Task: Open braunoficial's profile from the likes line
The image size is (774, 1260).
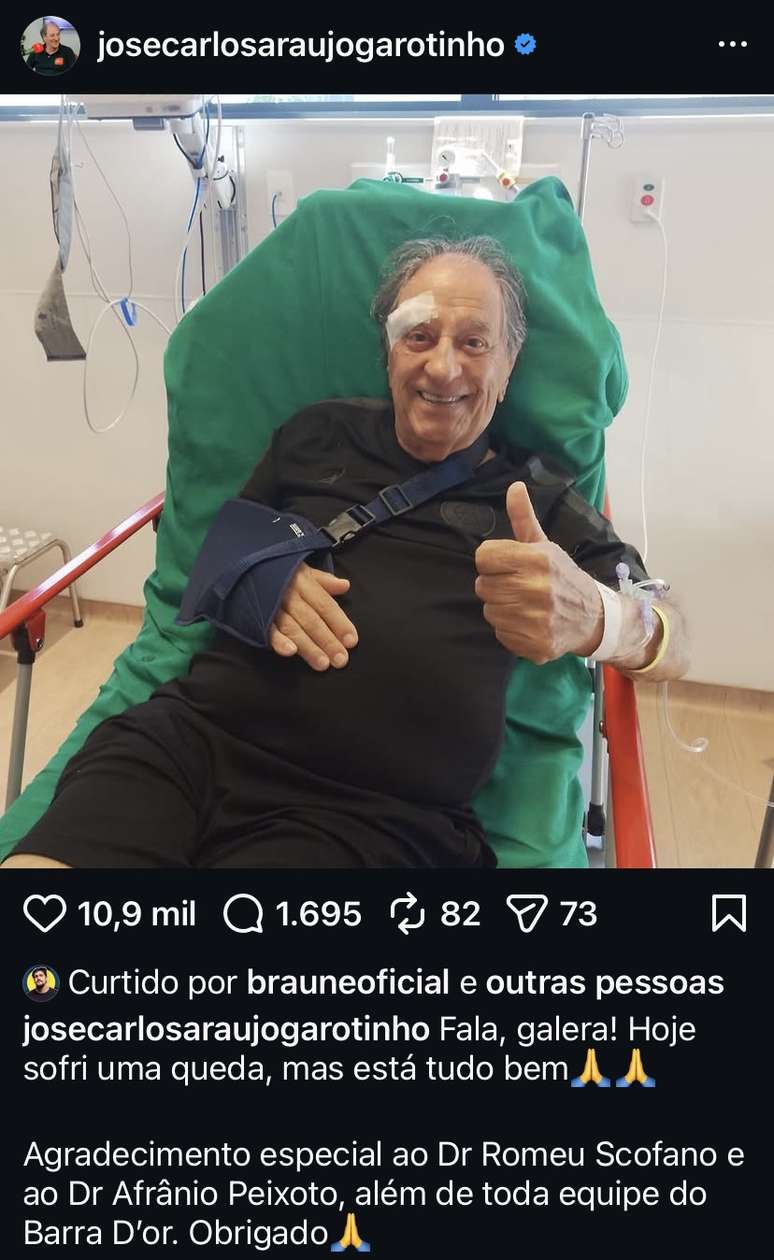Action: tap(347, 983)
